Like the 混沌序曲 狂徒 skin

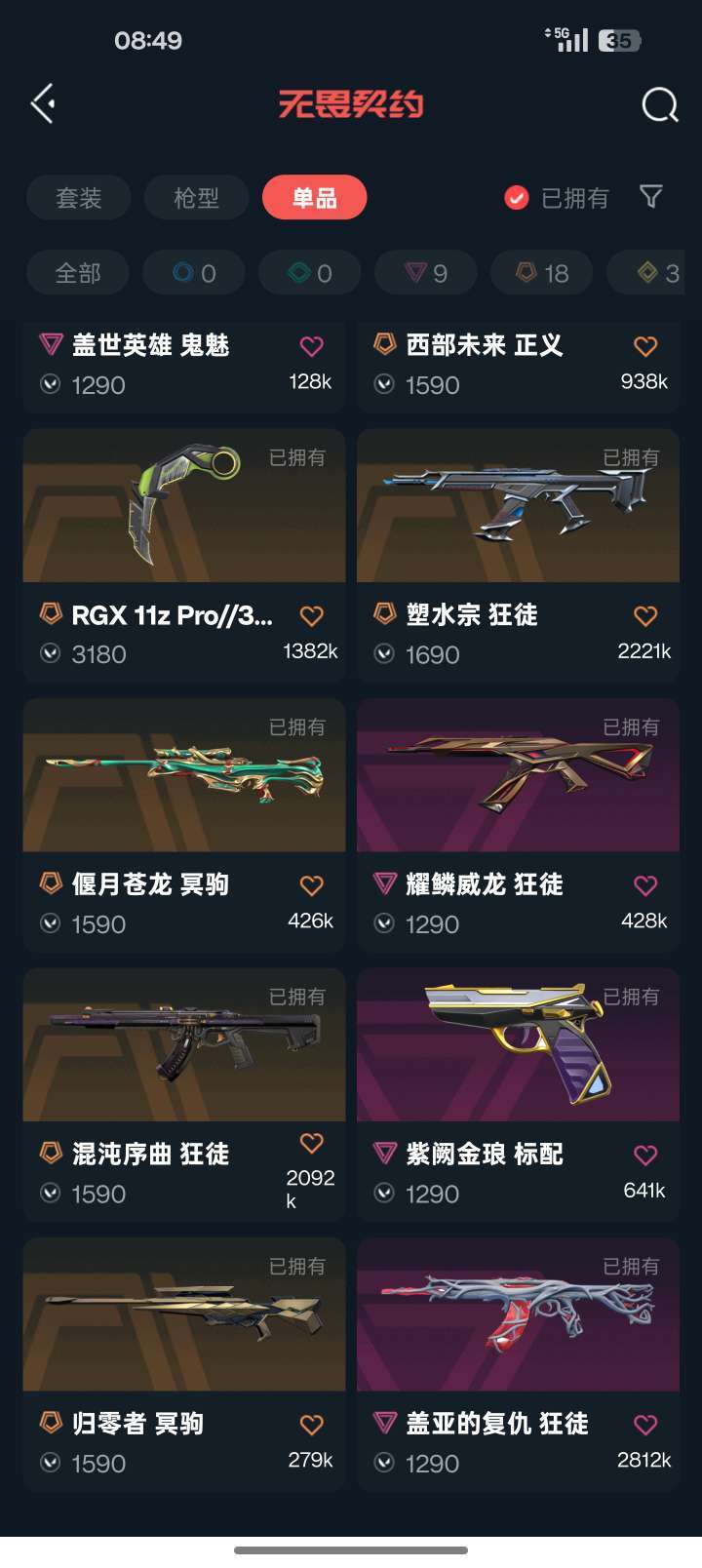click(x=311, y=1143)
